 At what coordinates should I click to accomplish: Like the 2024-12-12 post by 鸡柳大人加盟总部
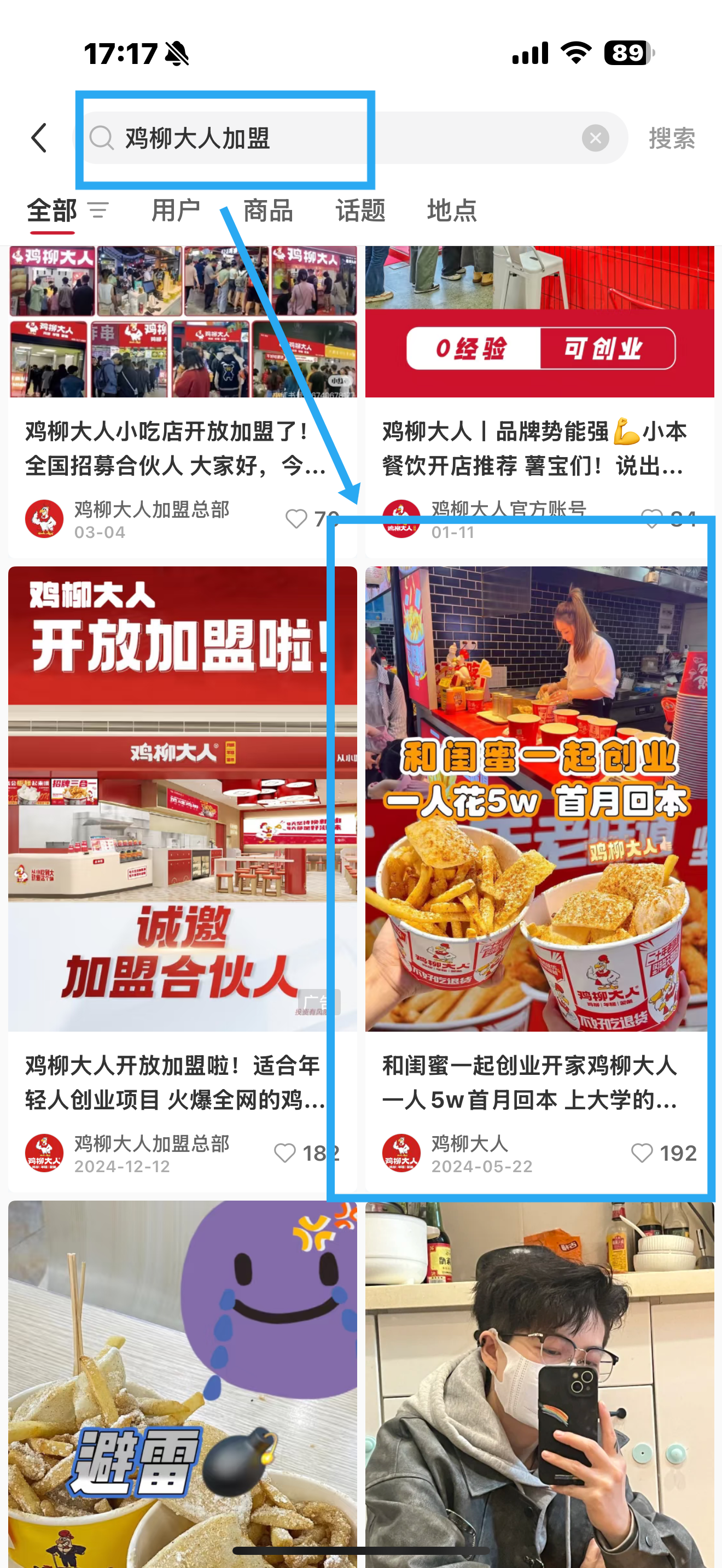pyautogui.click(x=285, y=1153)
